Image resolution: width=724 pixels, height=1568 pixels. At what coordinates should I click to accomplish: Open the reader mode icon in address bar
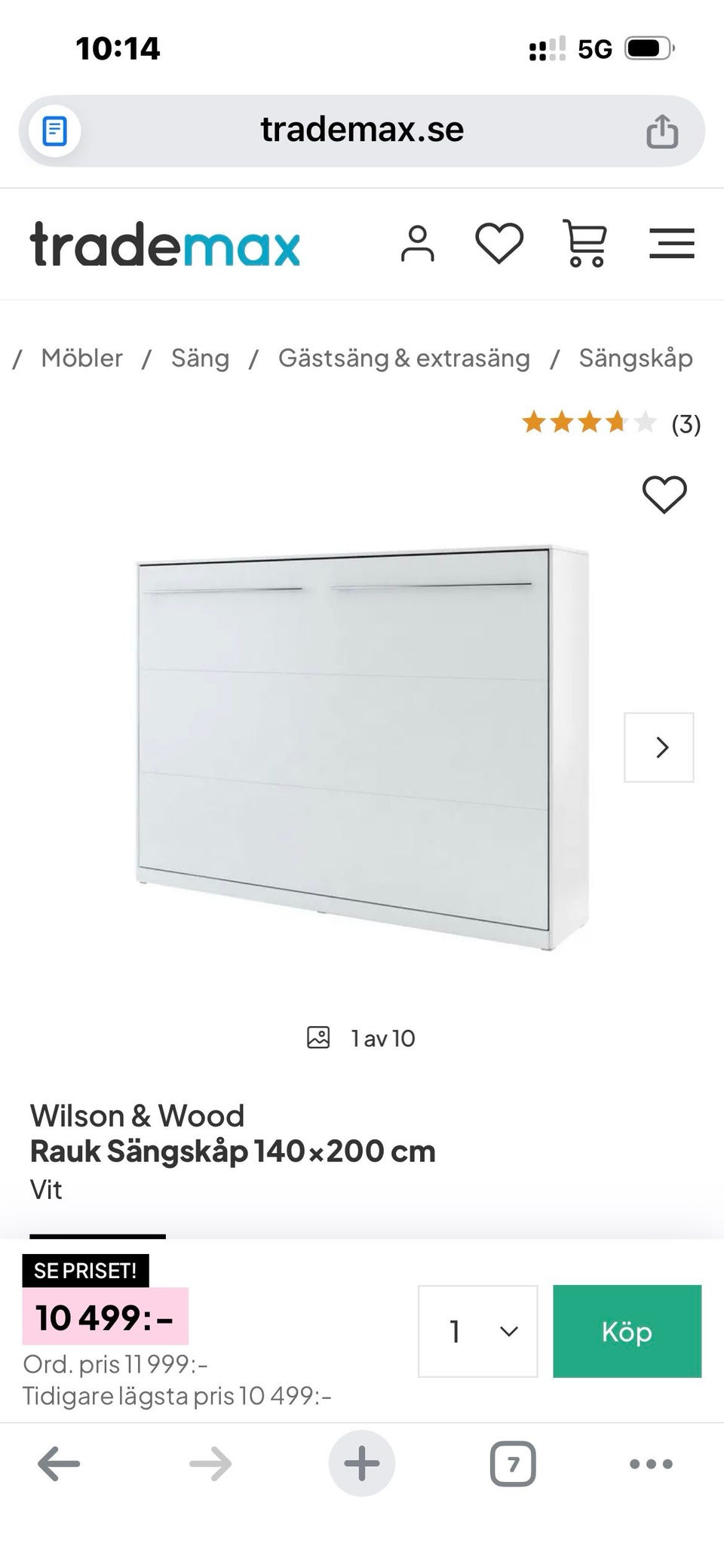click(x=54, y=131)
